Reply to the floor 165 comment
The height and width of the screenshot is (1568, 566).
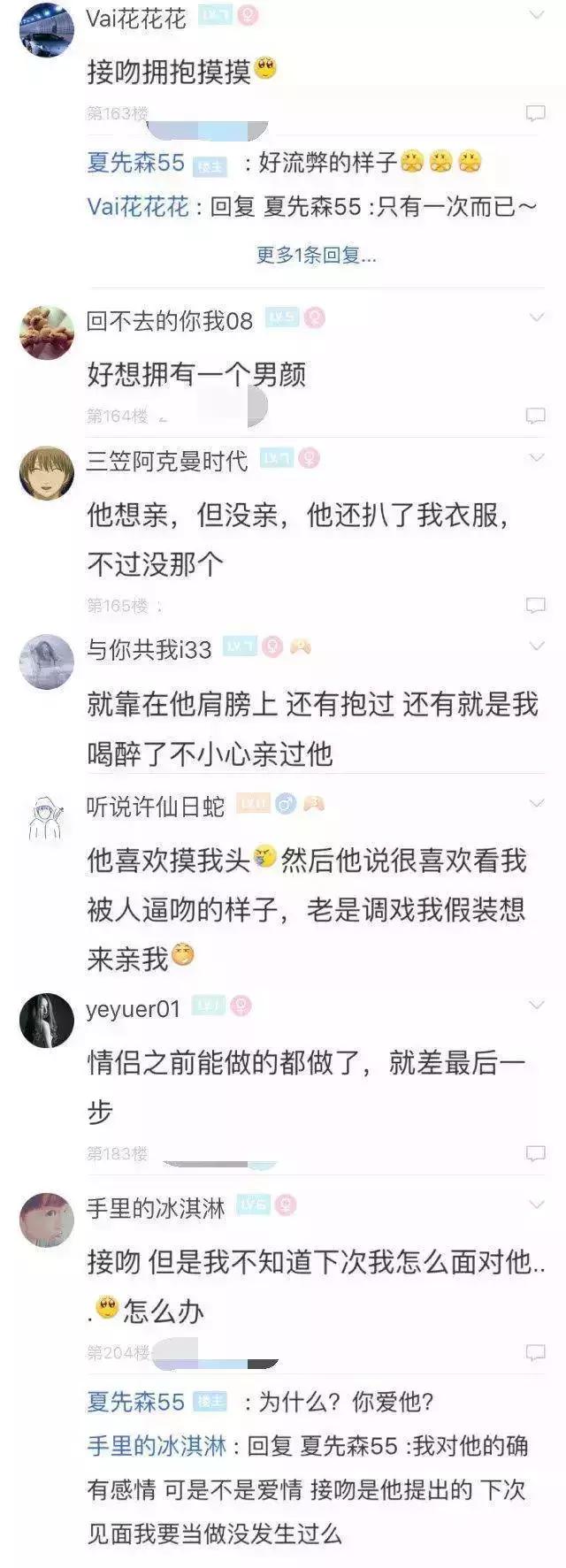tap(535, 605)
